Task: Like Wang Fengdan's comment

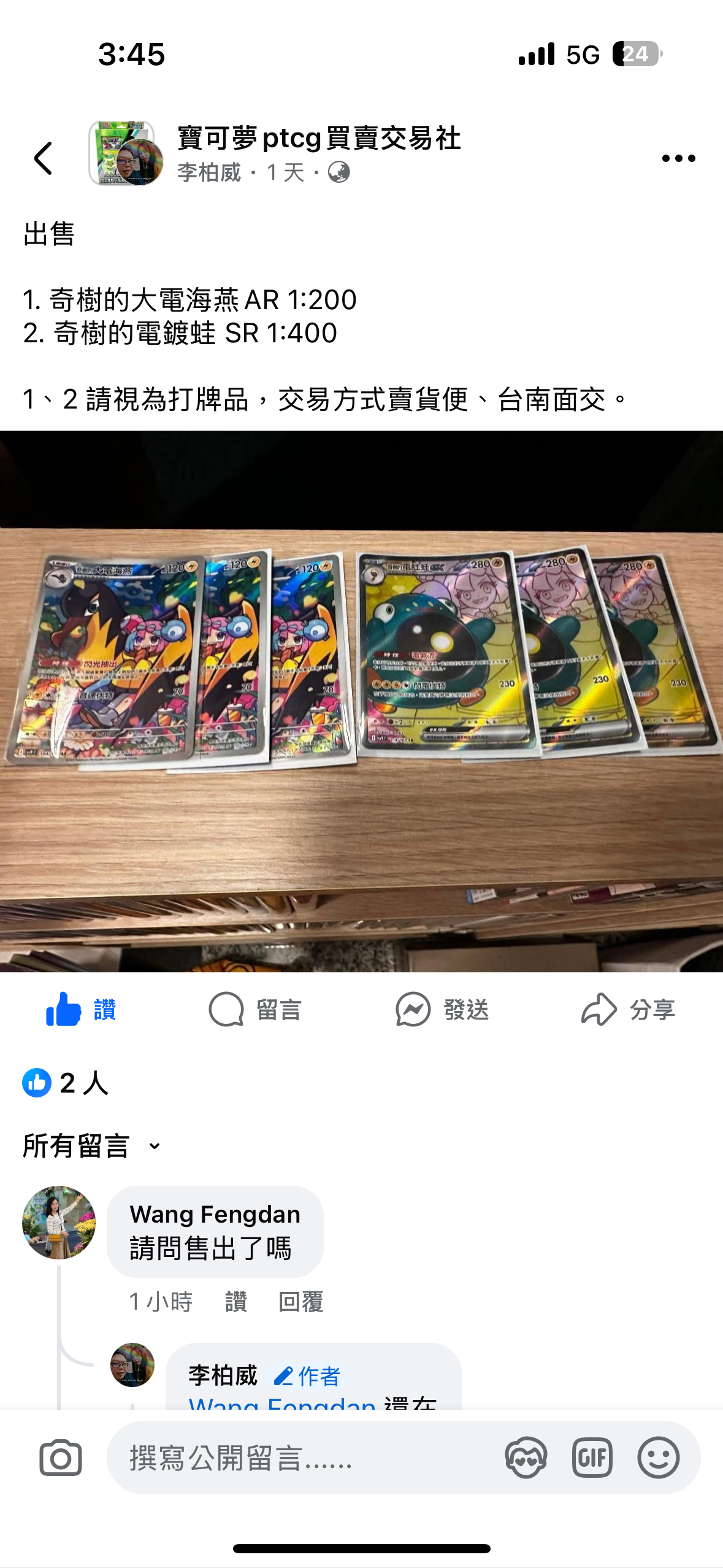Action: point(235,1301)
